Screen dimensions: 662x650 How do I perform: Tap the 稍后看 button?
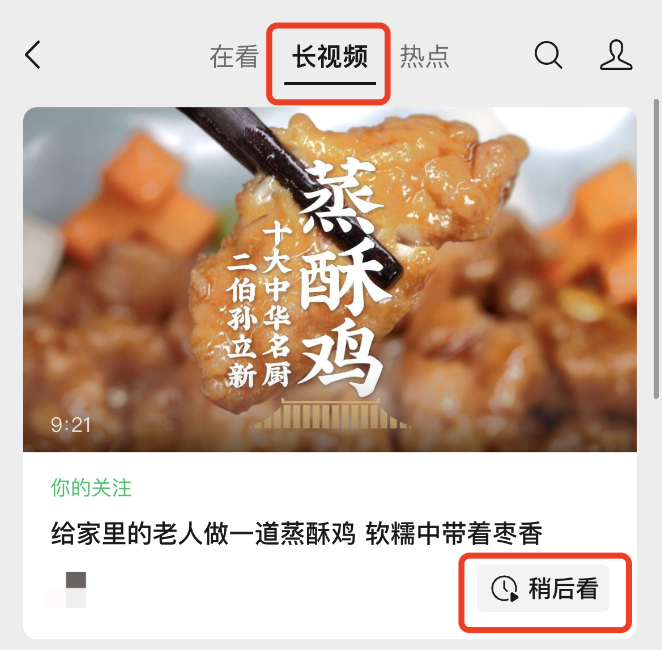pos(544,588)
